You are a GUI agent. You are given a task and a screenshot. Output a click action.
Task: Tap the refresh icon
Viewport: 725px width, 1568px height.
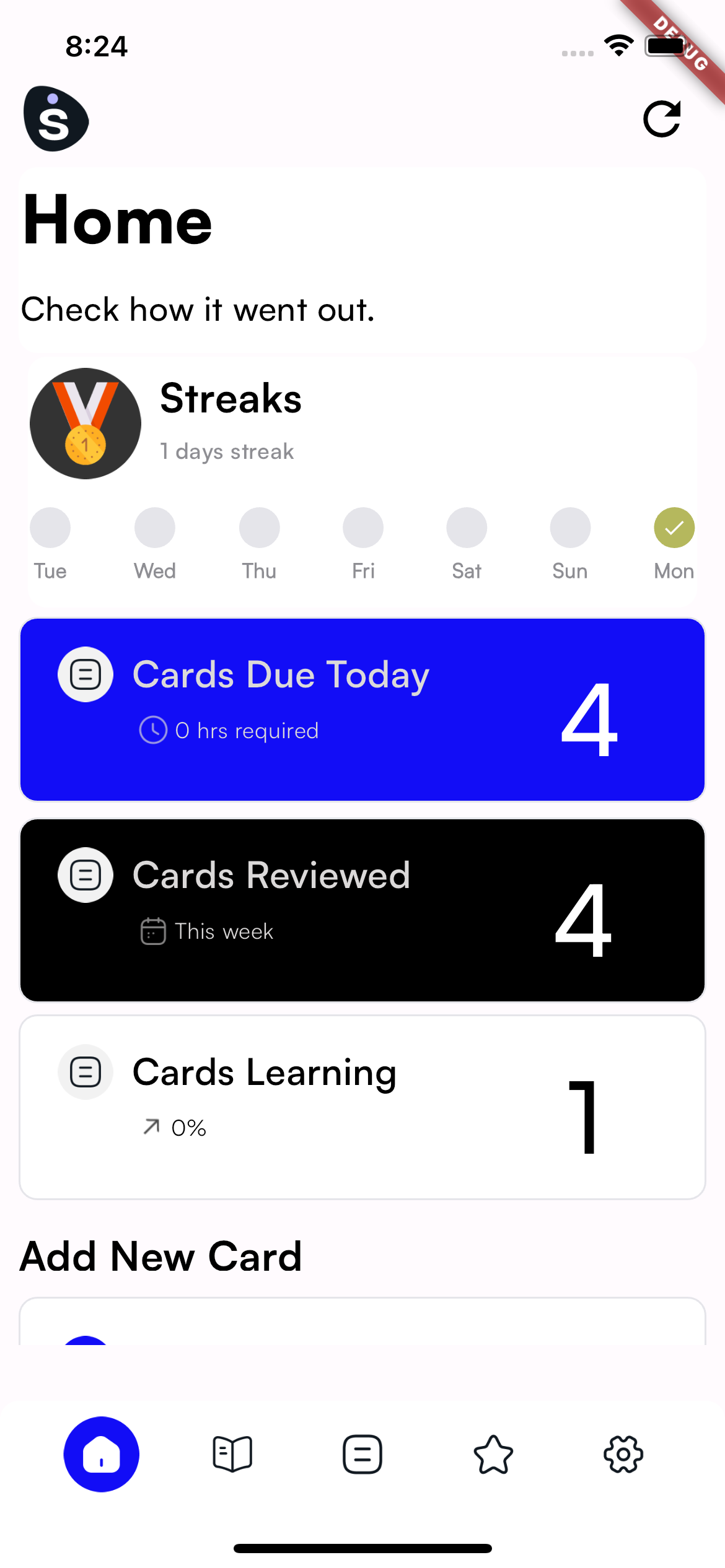click(662, 118)
